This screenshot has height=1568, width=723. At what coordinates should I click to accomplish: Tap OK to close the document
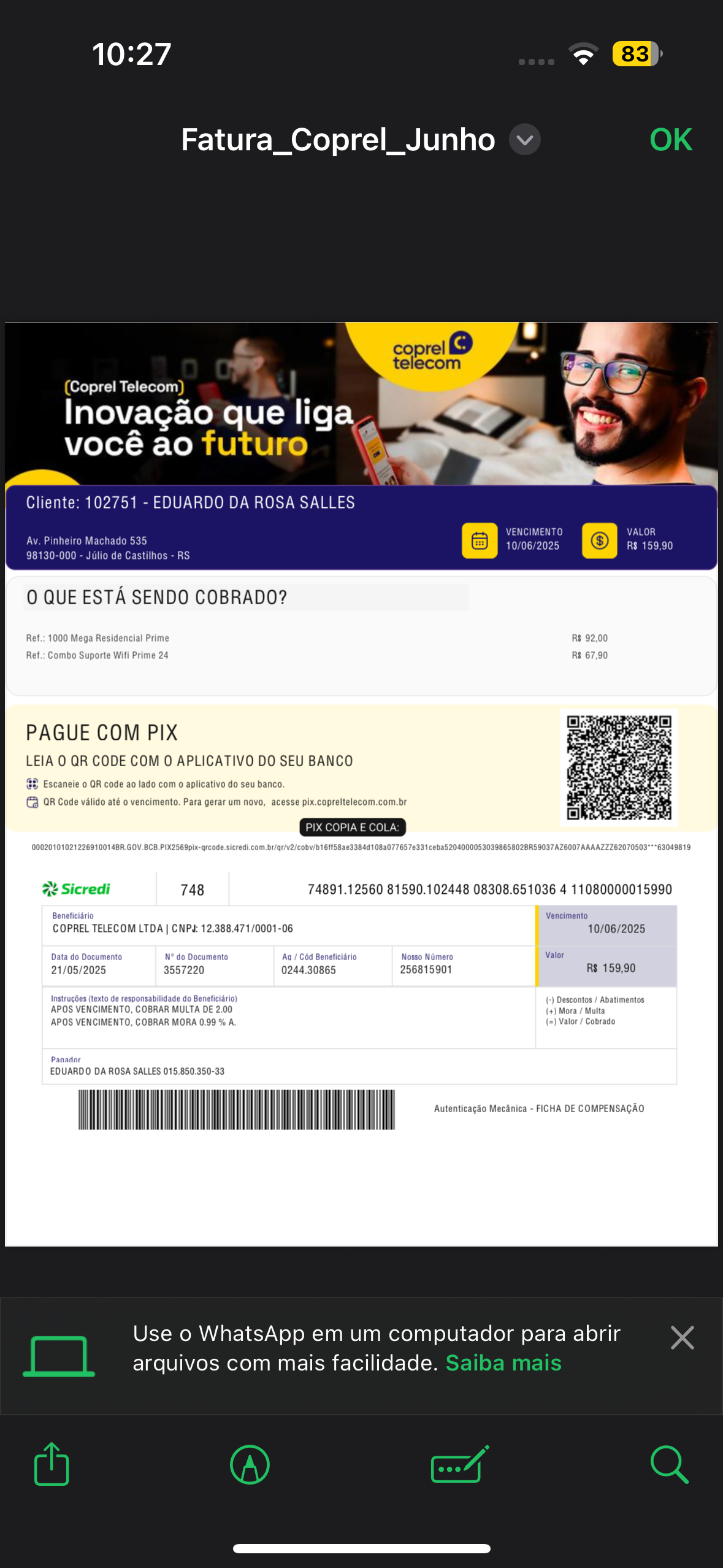tap(670, 140)
